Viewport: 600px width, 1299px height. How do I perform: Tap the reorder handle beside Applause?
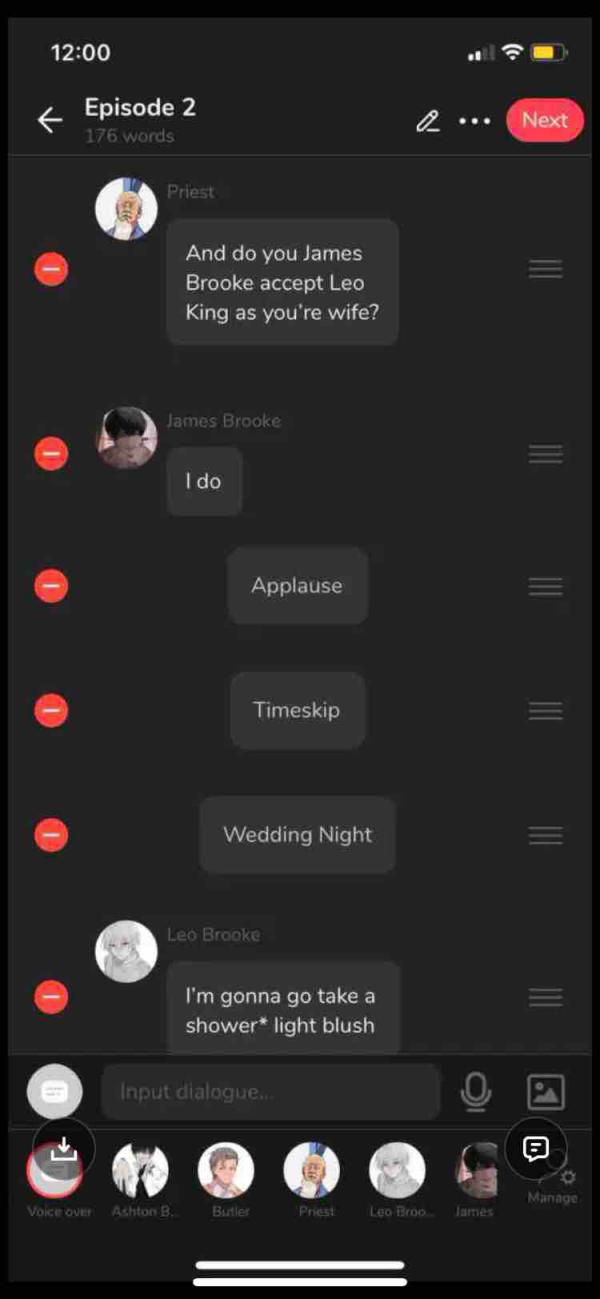pyautogui.click(x=545, y=586)
